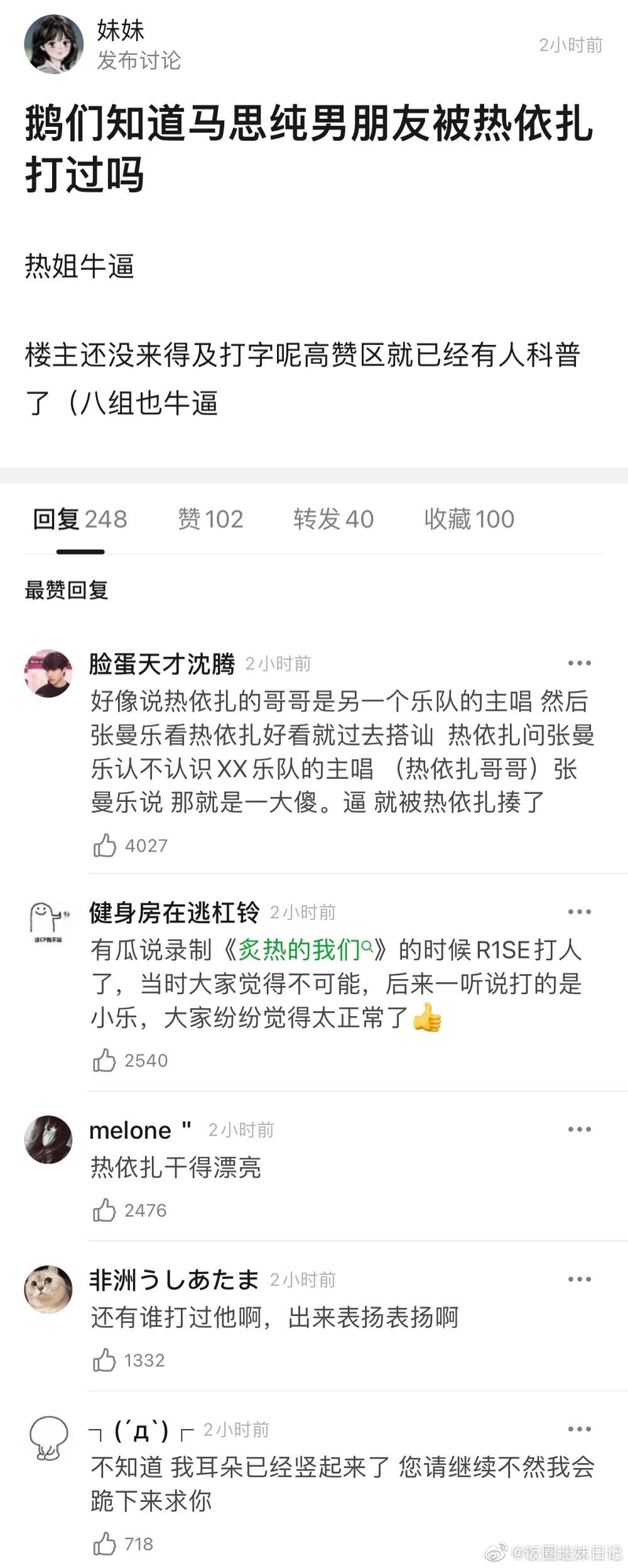The height and width of the screenshot is (1568, 628).
Task: Switch to the 转发 40 tab
Action: (x=333, y=519)
